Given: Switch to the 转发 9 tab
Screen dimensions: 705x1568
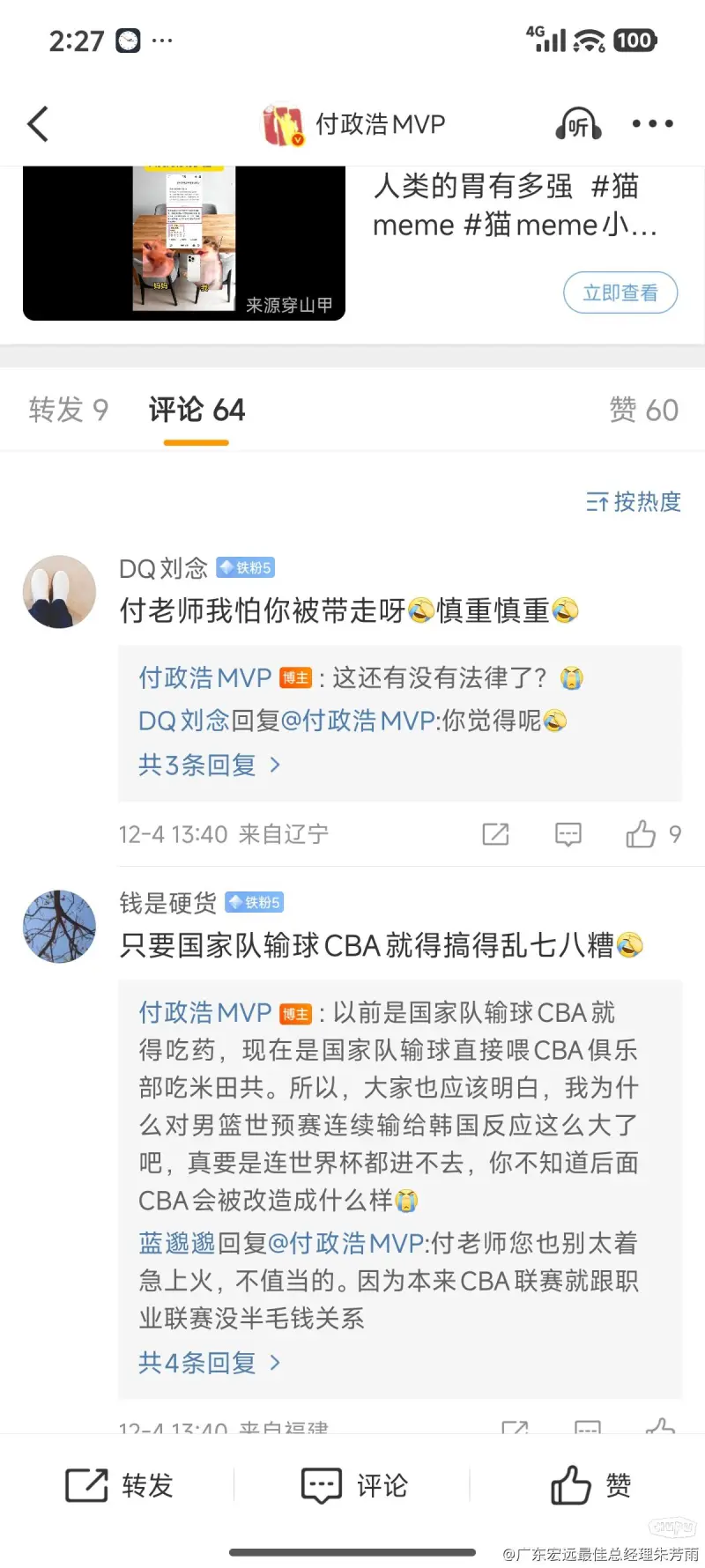Looking at the screenshot, I should tap(68, 410).
